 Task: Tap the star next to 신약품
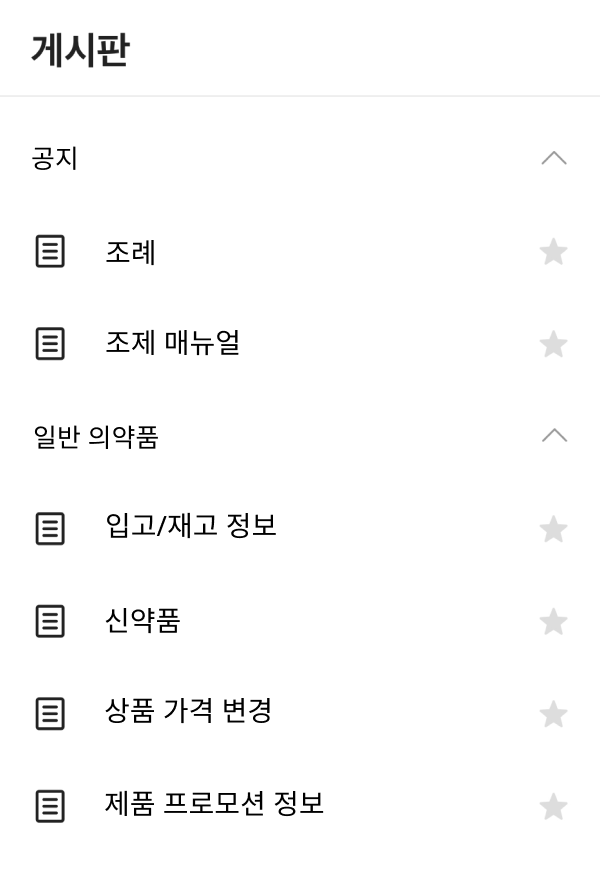click(x=553, y=622)
